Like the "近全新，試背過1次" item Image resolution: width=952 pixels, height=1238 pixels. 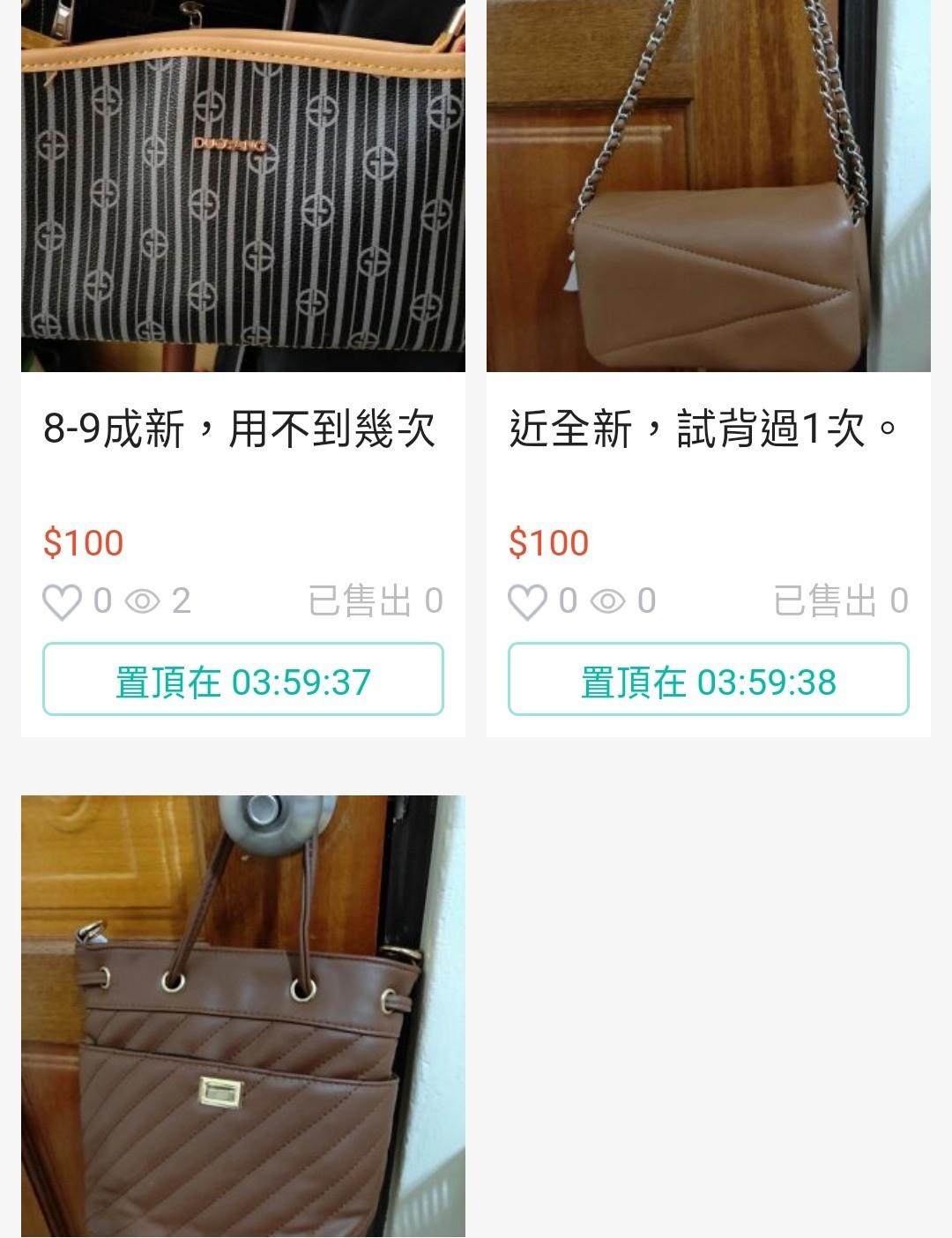pyautogui.click(x=527, y=602)
